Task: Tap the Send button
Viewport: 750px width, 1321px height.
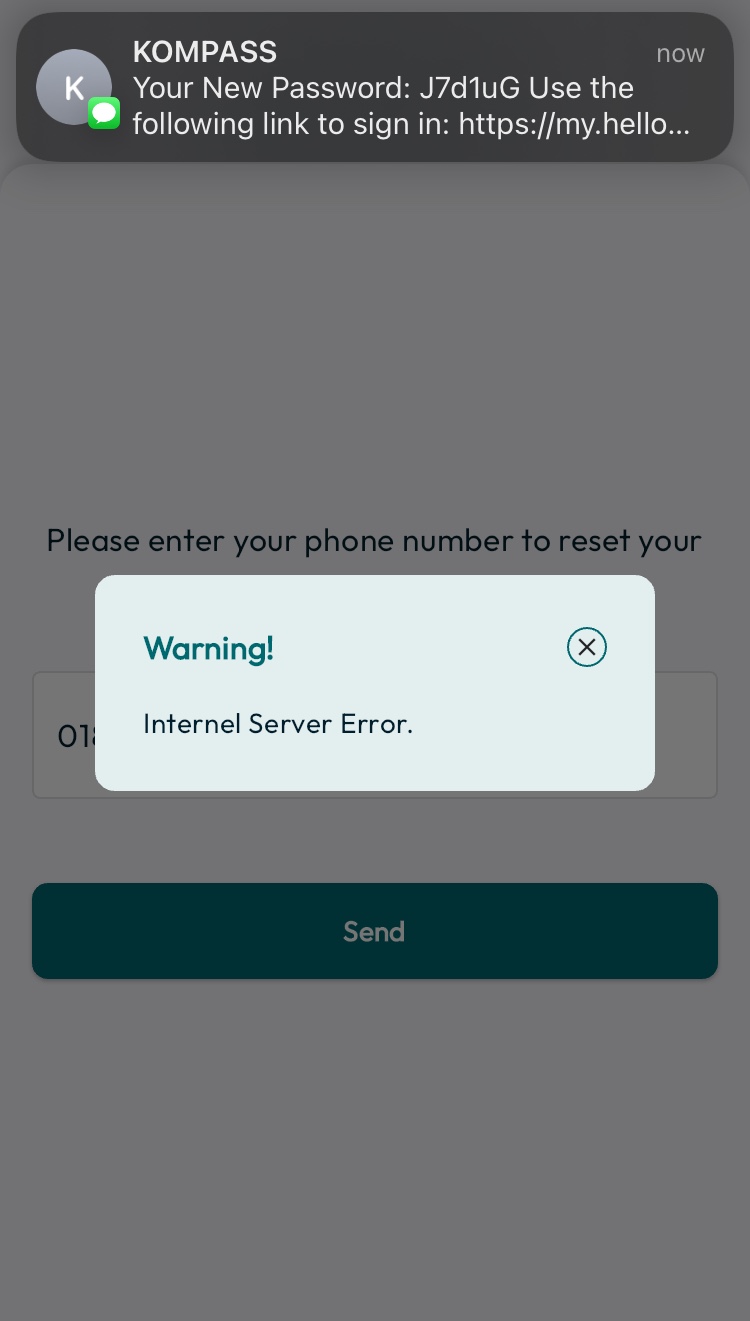Action: (x=375, y=931)
